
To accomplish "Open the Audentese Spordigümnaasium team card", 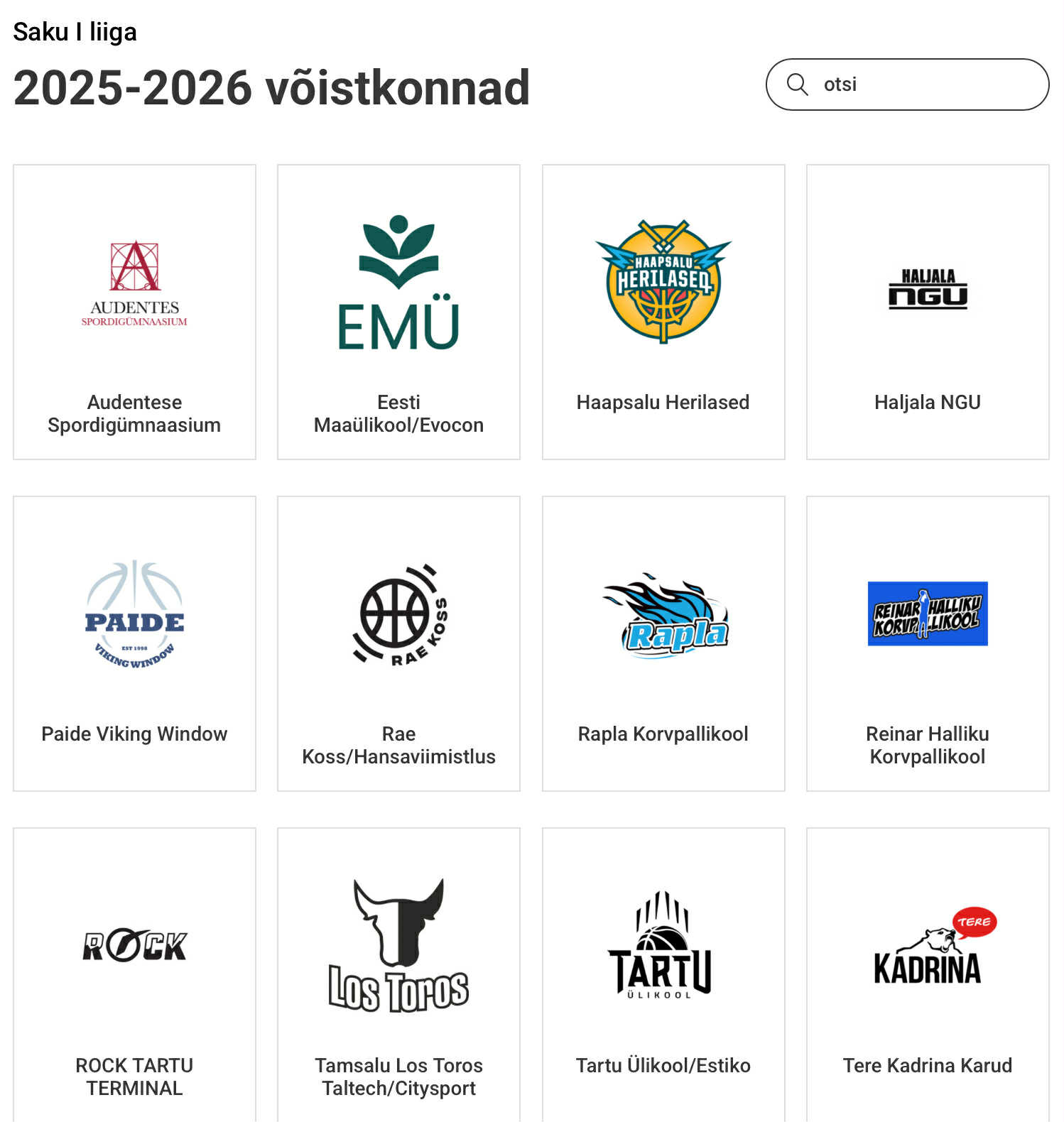I will (x=134, y=312).
